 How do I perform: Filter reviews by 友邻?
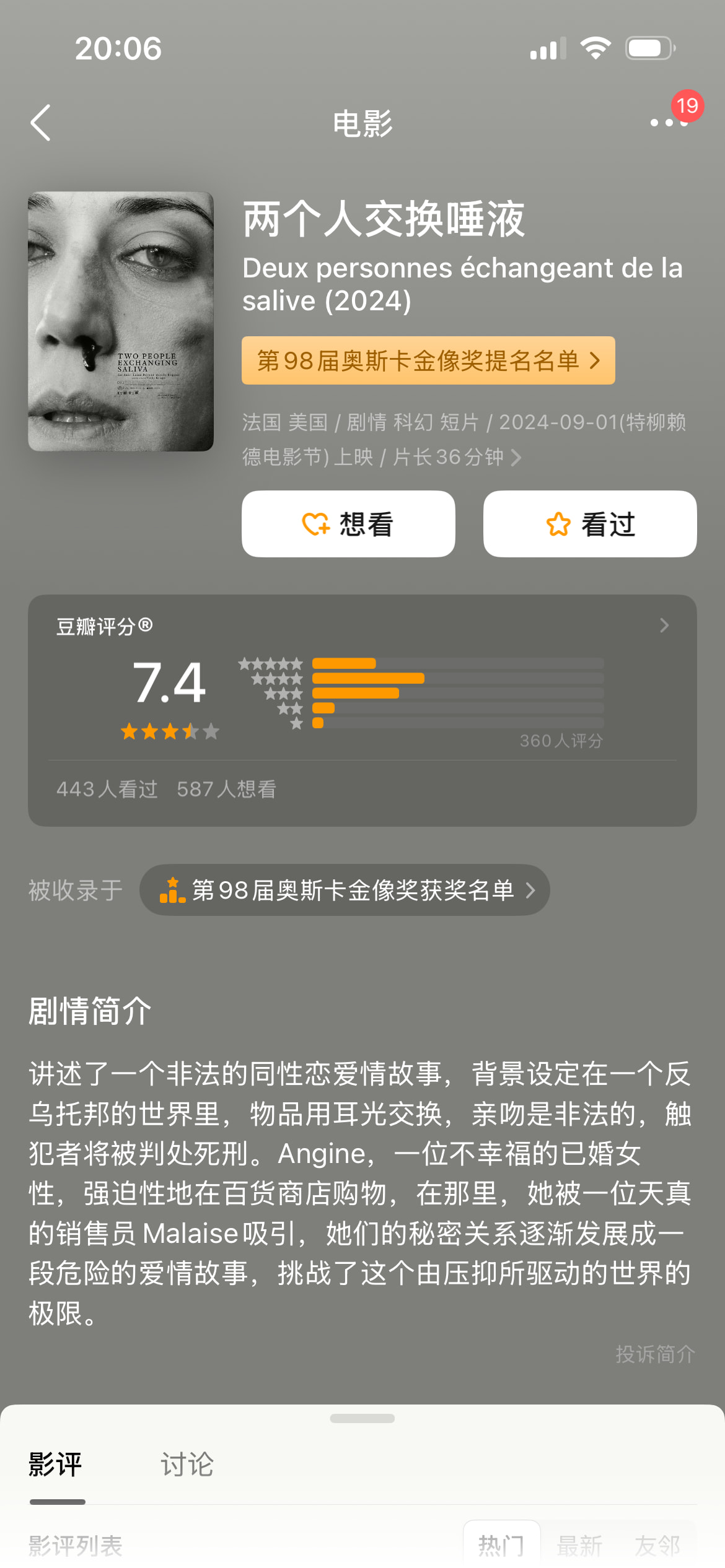click(x=657, y=1545)
